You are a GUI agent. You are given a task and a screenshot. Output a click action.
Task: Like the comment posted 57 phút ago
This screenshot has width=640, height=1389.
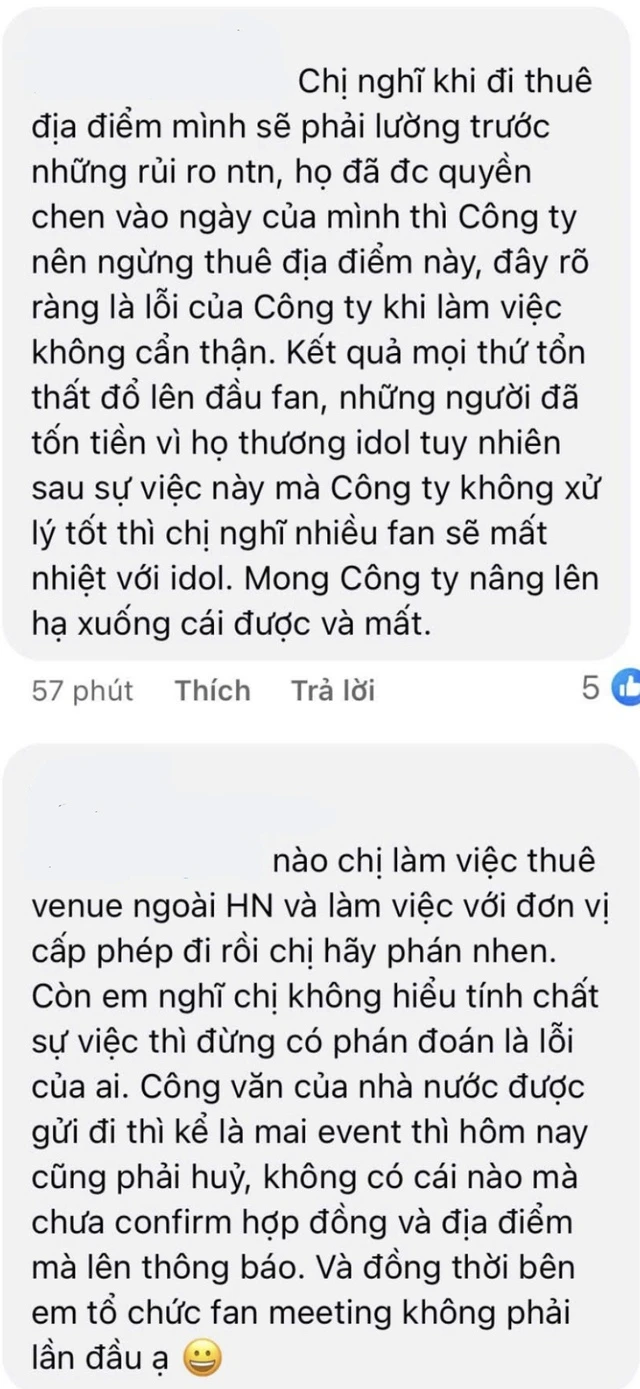(213, 690)
